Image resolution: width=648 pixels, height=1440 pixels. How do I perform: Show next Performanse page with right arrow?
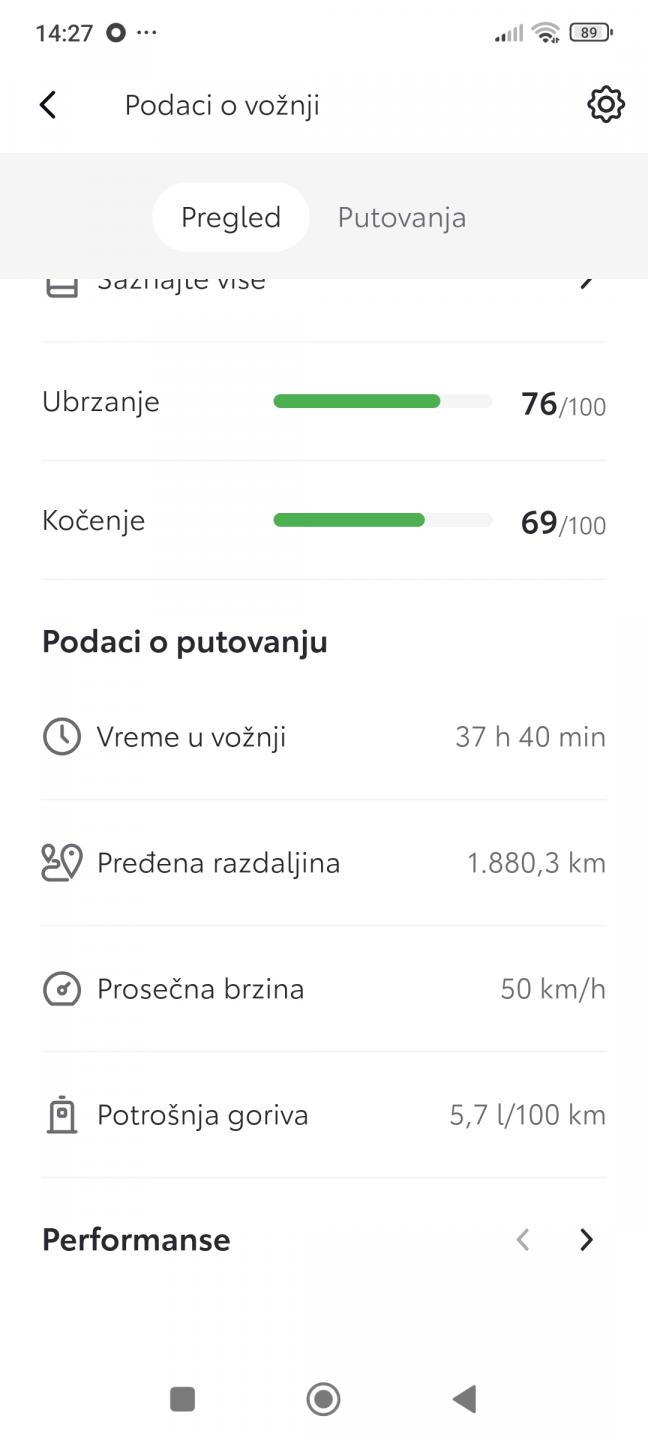click(587, 1240)
